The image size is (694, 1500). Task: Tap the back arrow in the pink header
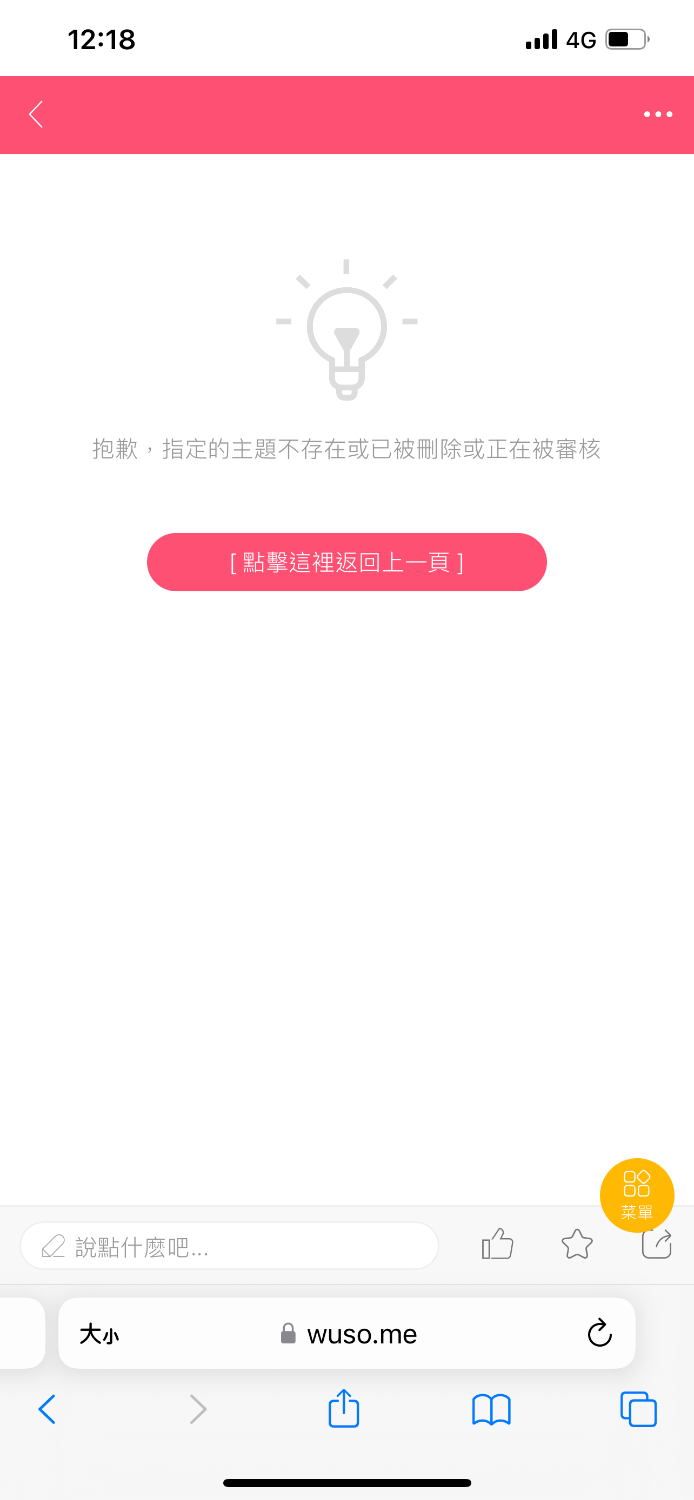pyautogui.click(x=36, y=115)
